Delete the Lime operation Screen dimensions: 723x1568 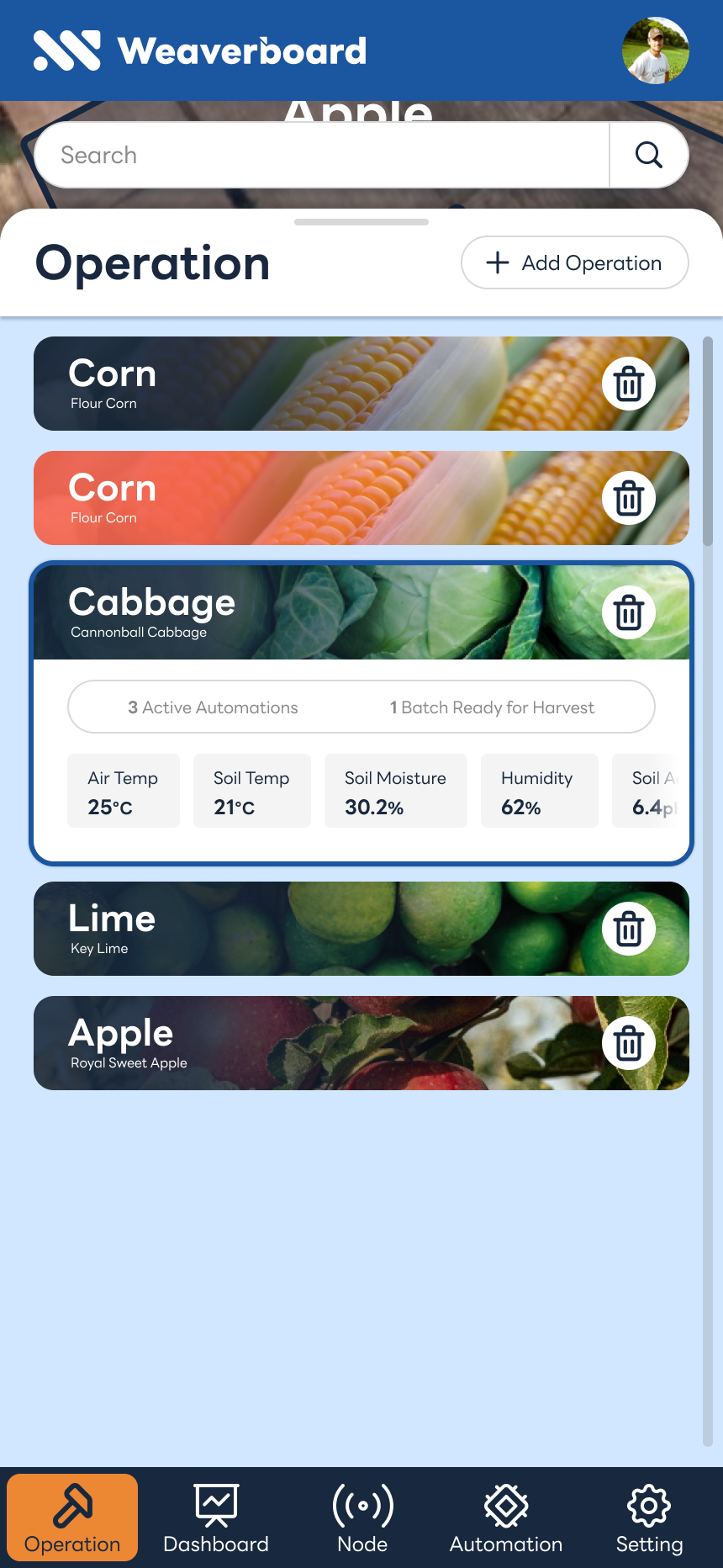click(628, 929)
